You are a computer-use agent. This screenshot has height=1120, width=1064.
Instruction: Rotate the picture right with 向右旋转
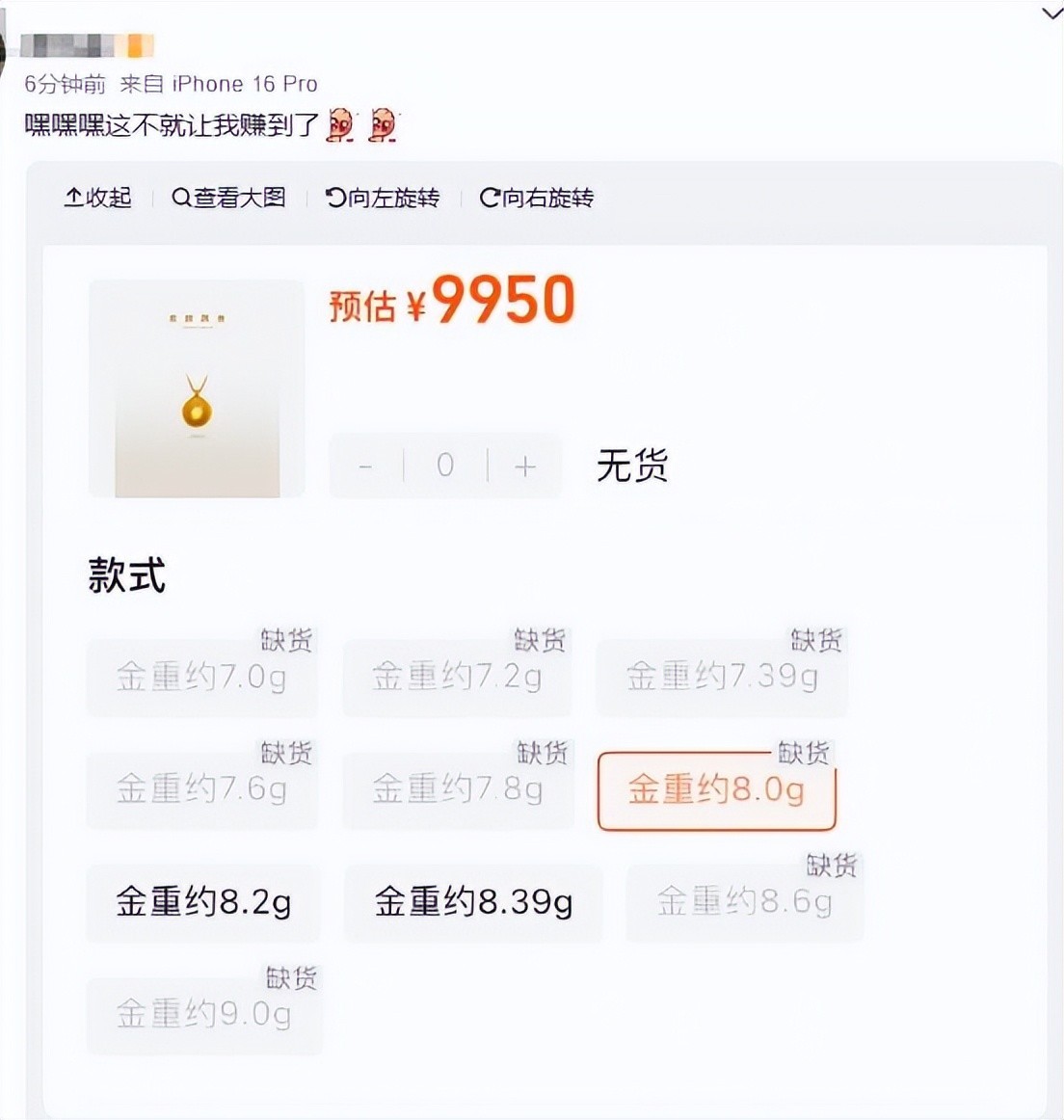click(x=537, y=198)
